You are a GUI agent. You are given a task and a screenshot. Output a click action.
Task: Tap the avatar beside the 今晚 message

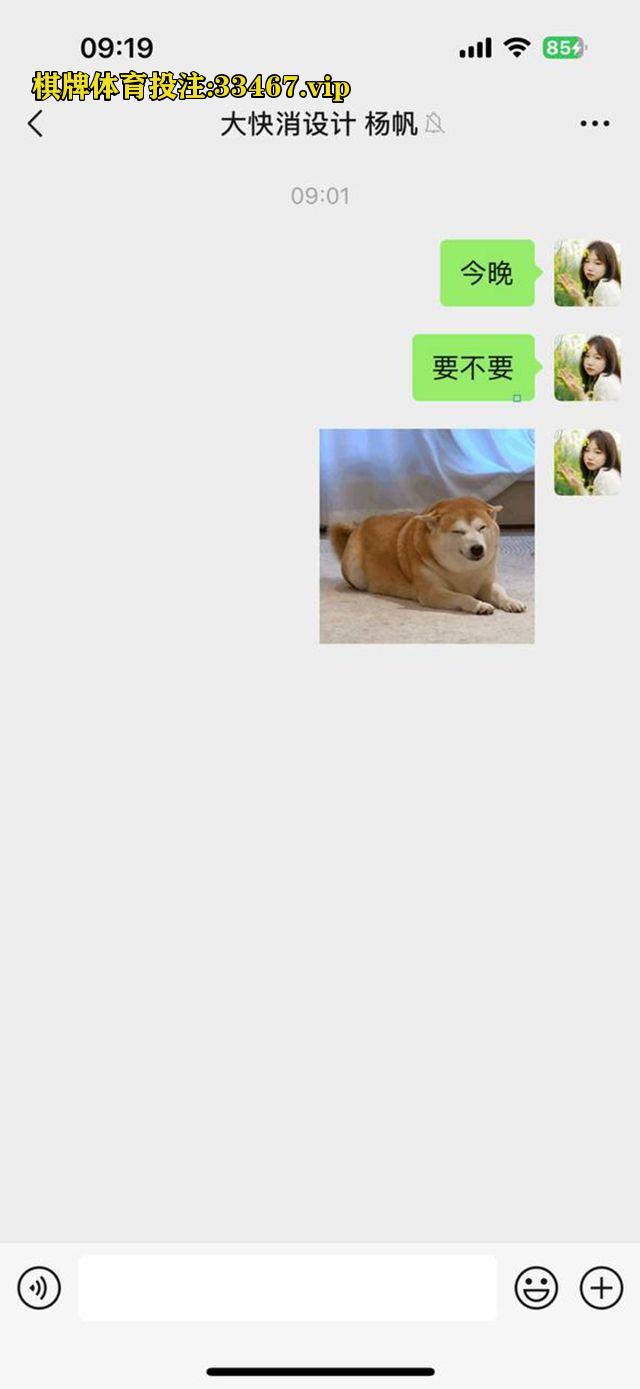coord(588,273)
